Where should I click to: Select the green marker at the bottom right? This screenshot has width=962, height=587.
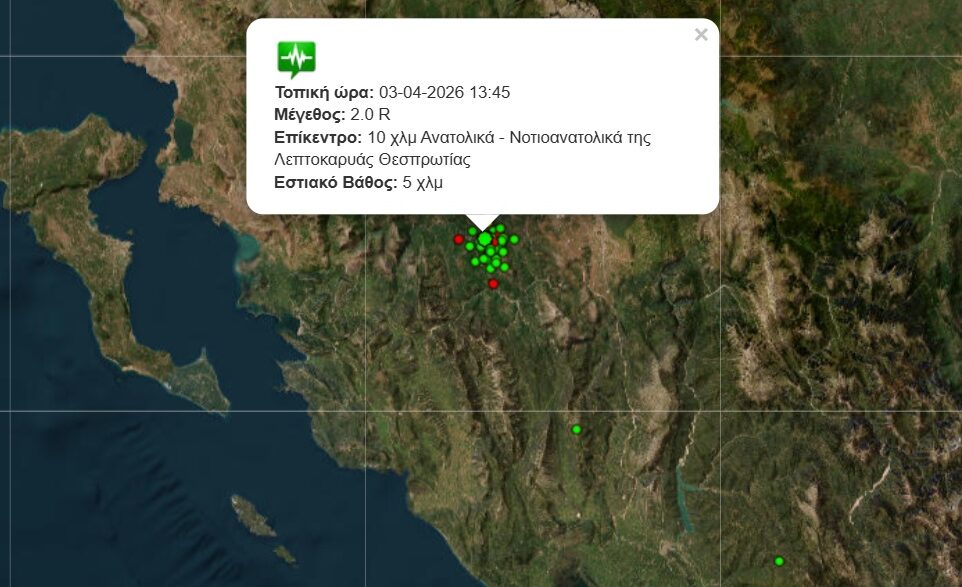(779, 561)
